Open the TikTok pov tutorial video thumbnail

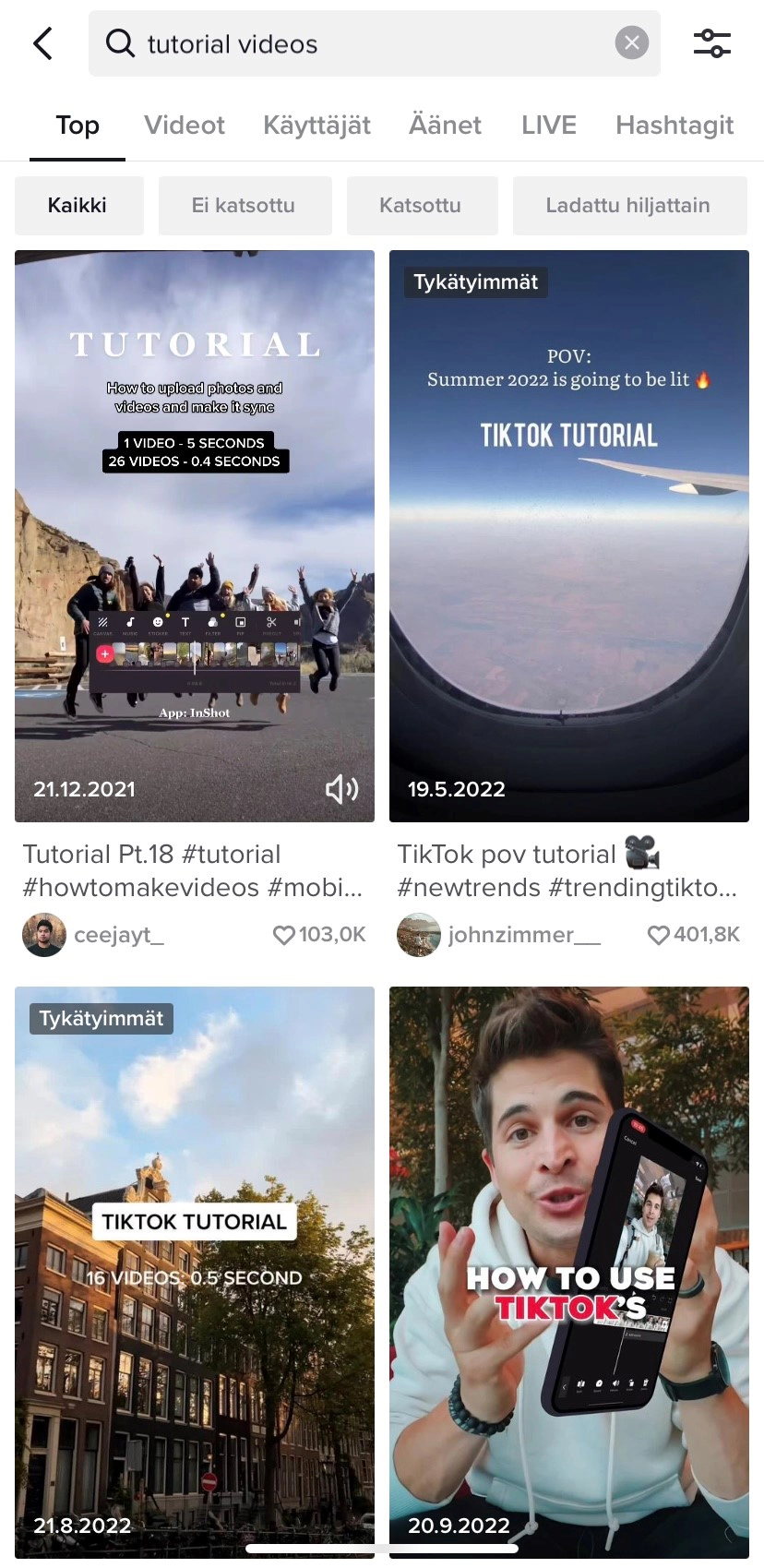click(568, 535)
